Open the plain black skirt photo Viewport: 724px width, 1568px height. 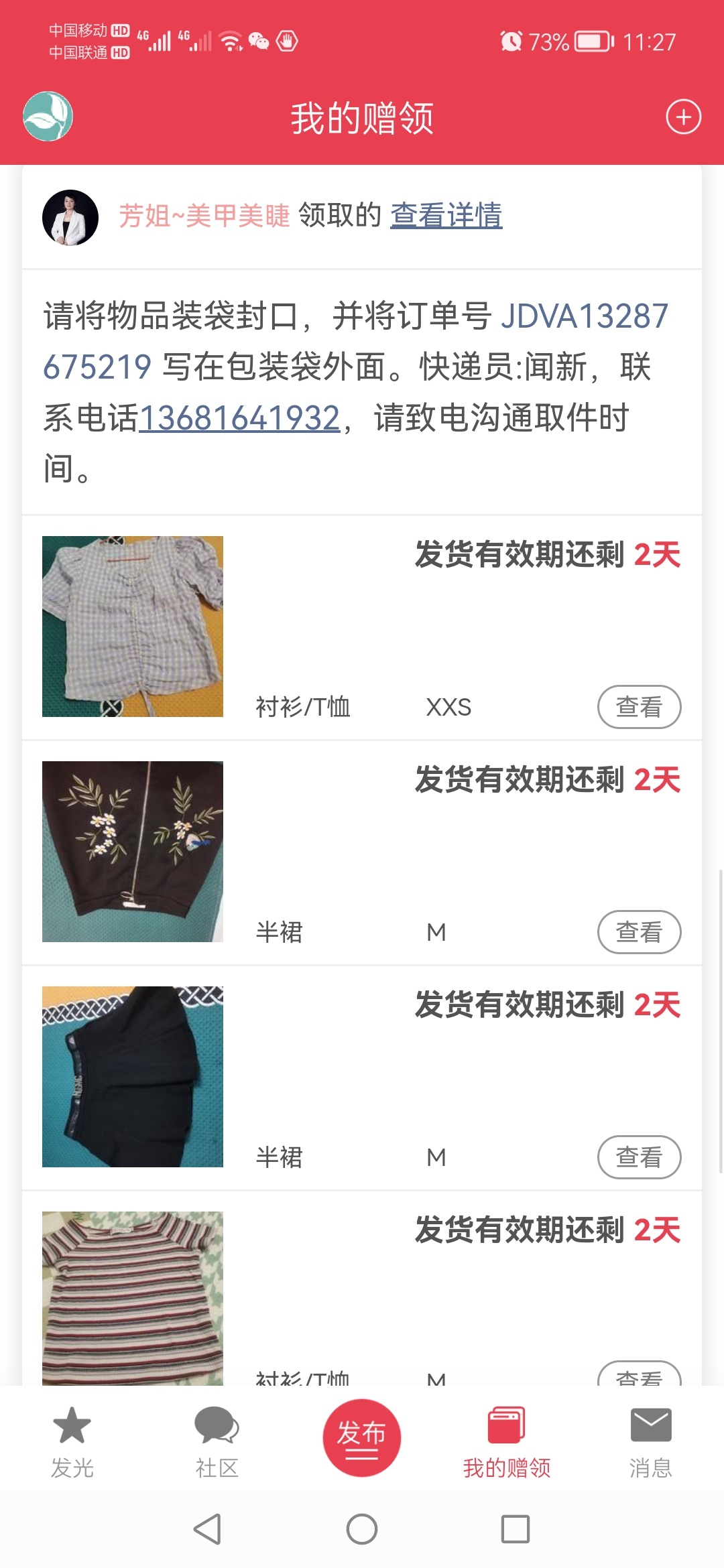pyautogui.click(x=133, y=1077)
